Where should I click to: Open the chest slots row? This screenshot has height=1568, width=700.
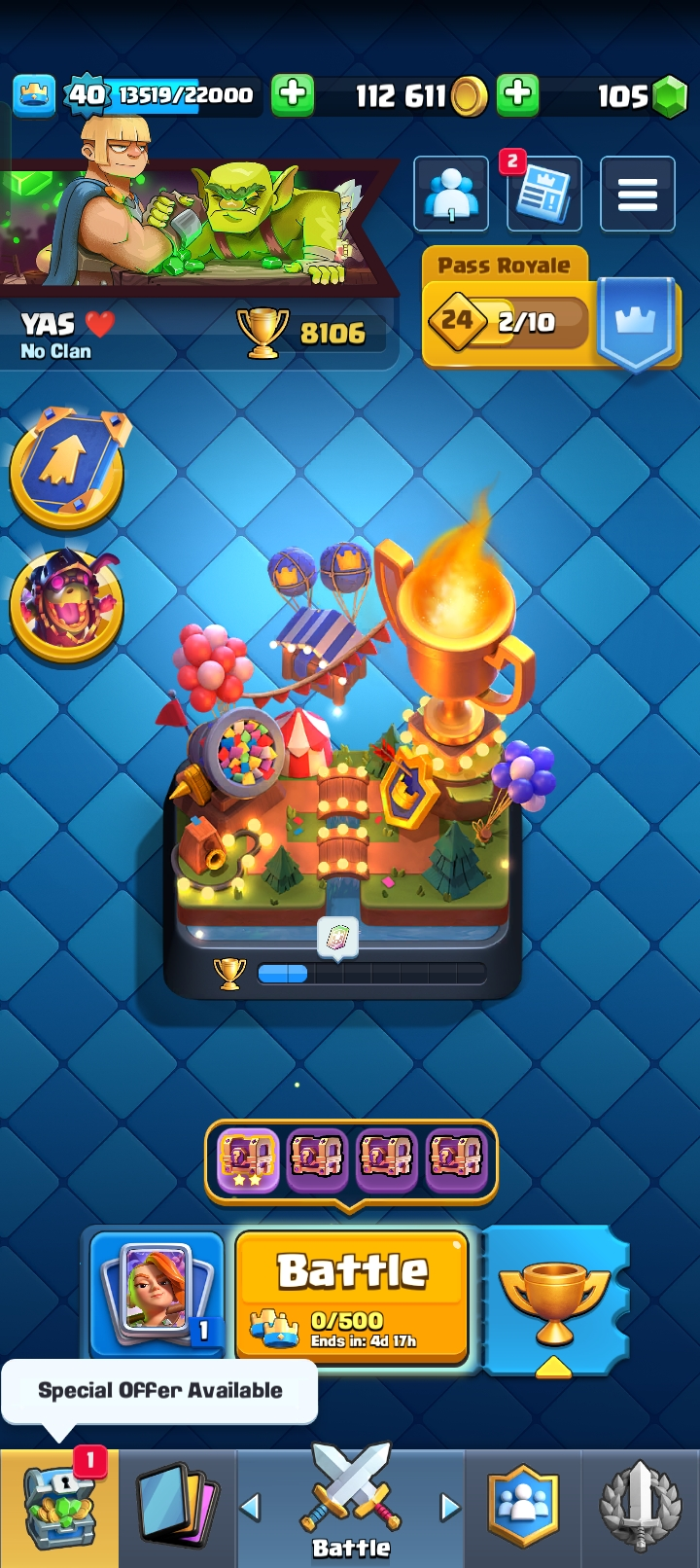point(350,1158)
